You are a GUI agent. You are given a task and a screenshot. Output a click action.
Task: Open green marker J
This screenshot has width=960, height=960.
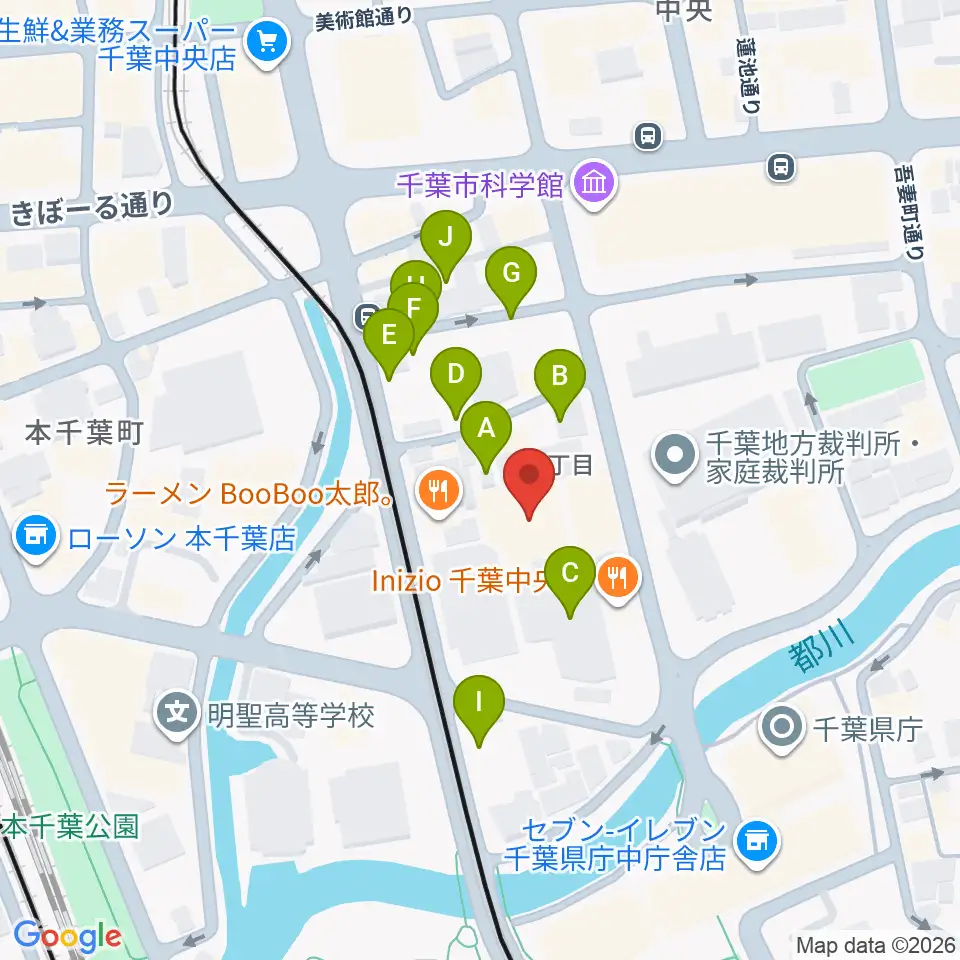(x=446, y=239)
